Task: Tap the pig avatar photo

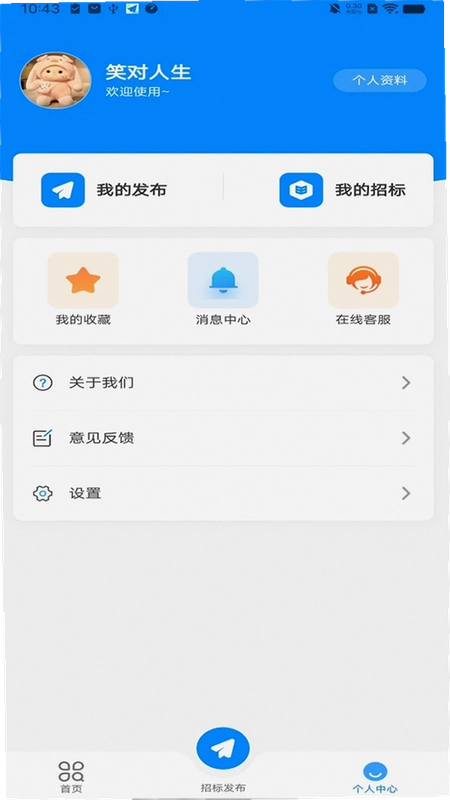Action: [56, 80]
